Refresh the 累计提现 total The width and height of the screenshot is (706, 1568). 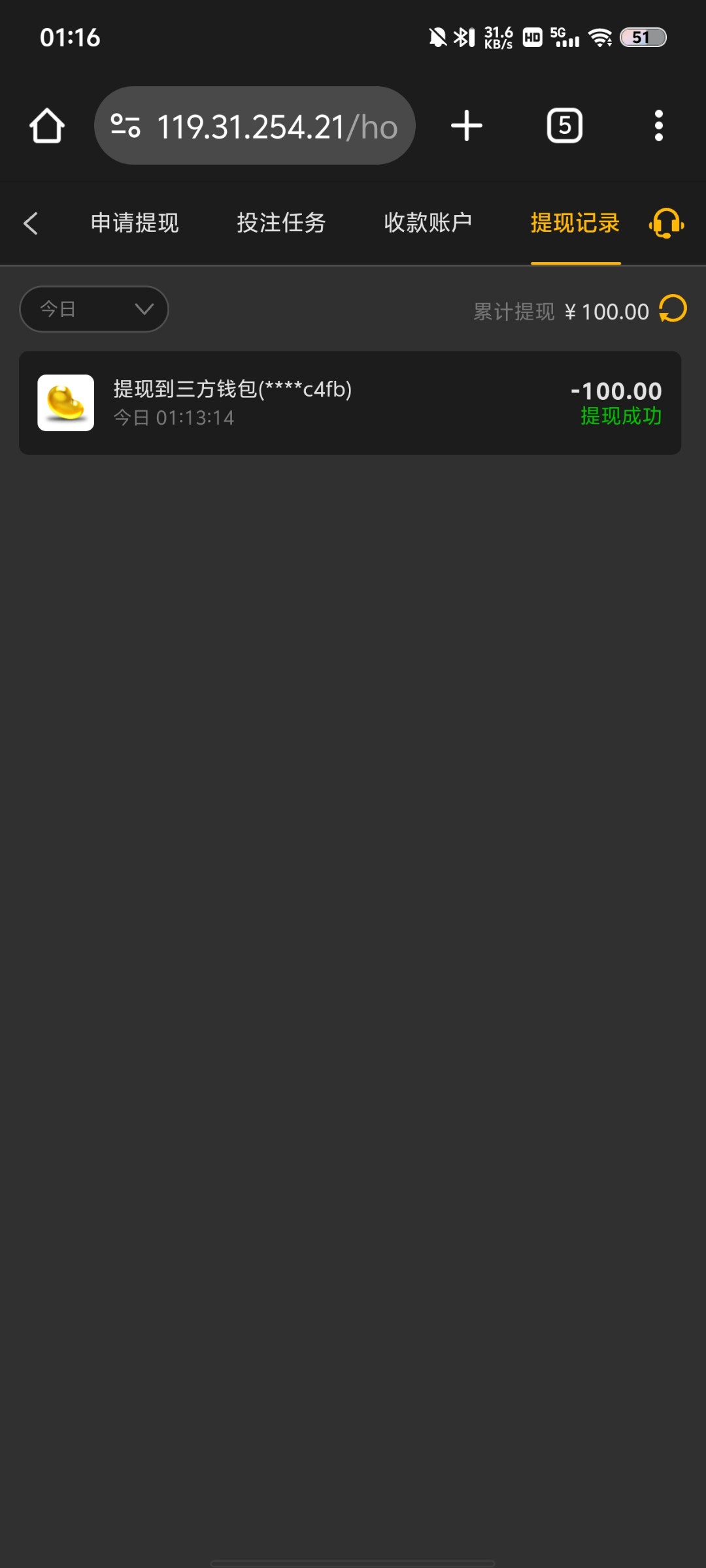673,309
